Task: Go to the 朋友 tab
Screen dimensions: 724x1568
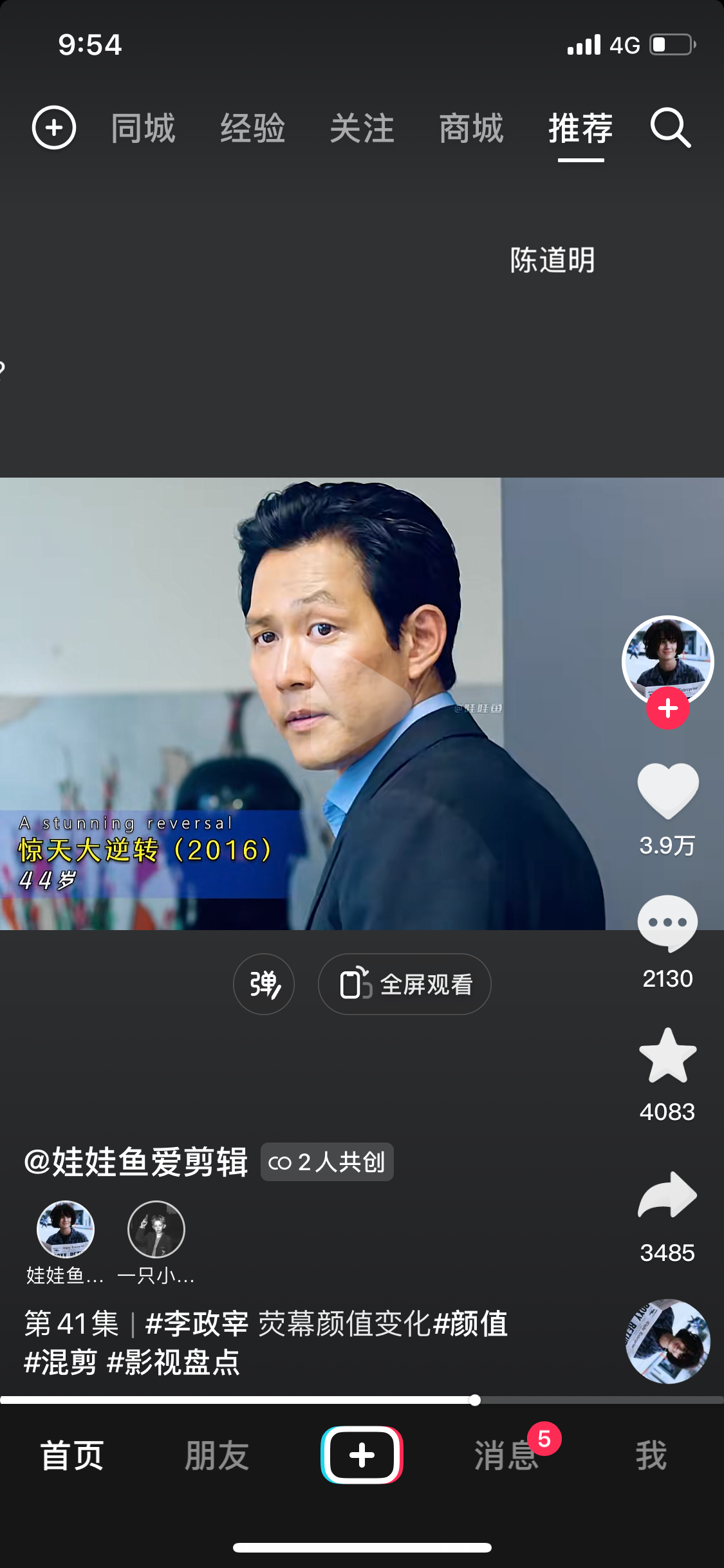Action: click(217, 1455)
